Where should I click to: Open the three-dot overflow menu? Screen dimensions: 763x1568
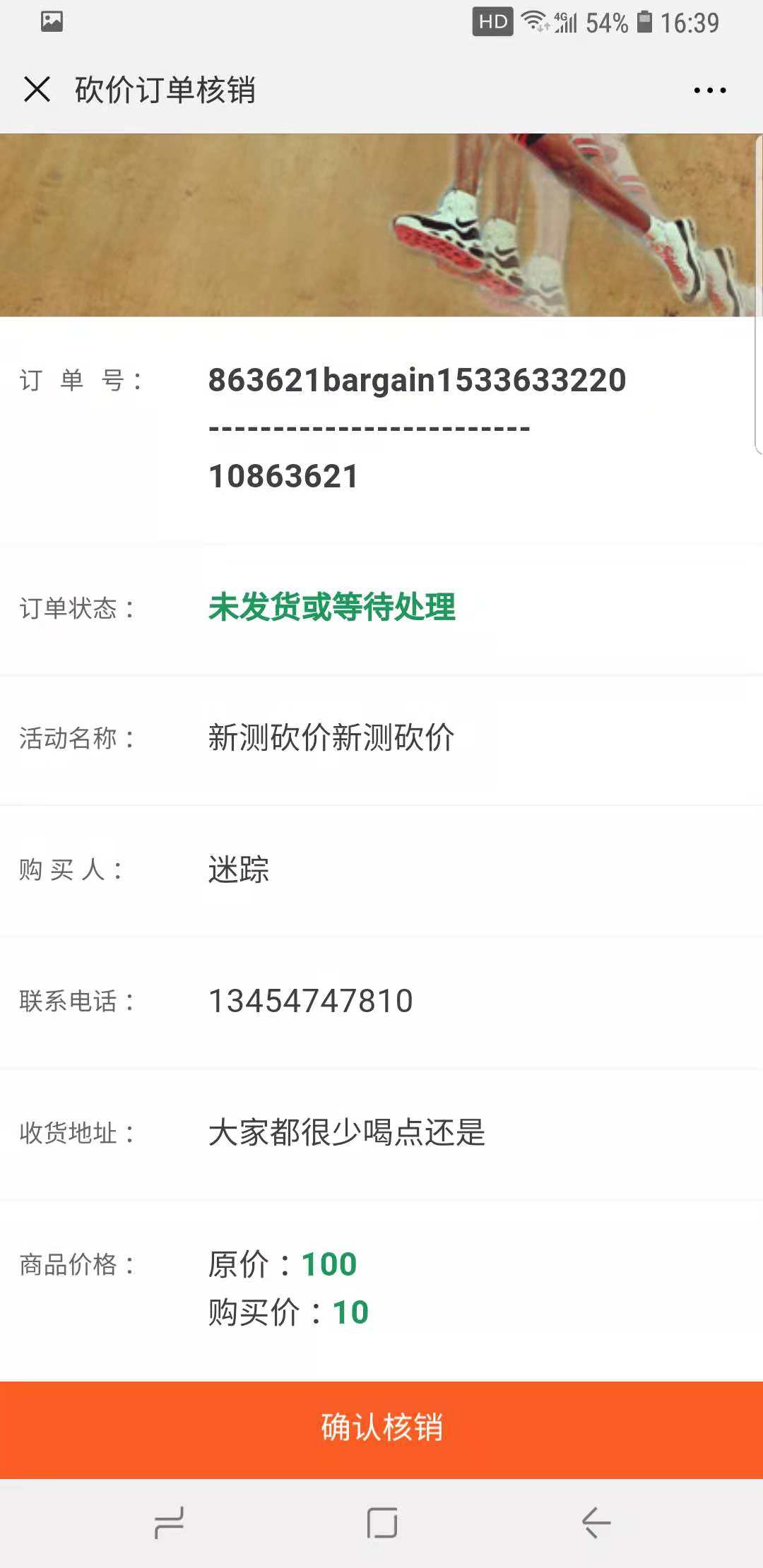click(x=709, y=90)
